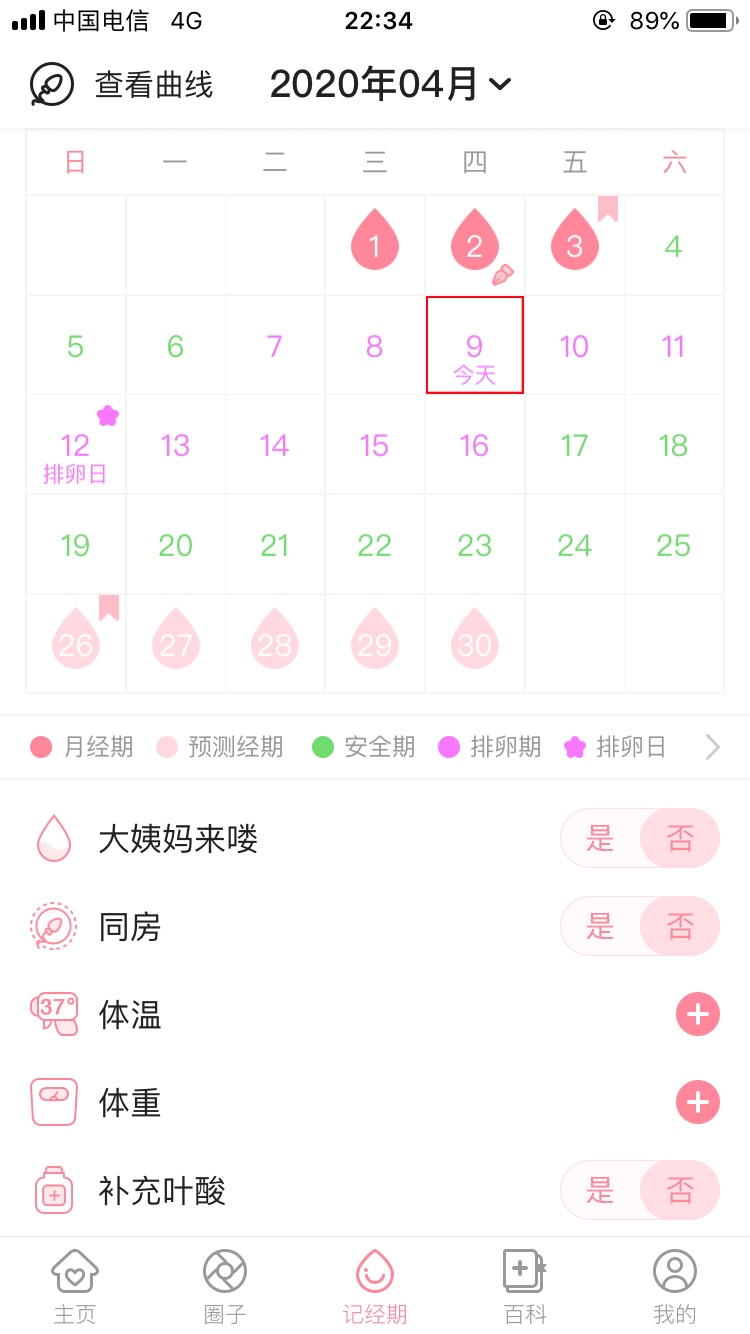Add a 体重 weight record
Image resolution: width=750 pixels, height=1334 pixels.
tap(697, 1103)
